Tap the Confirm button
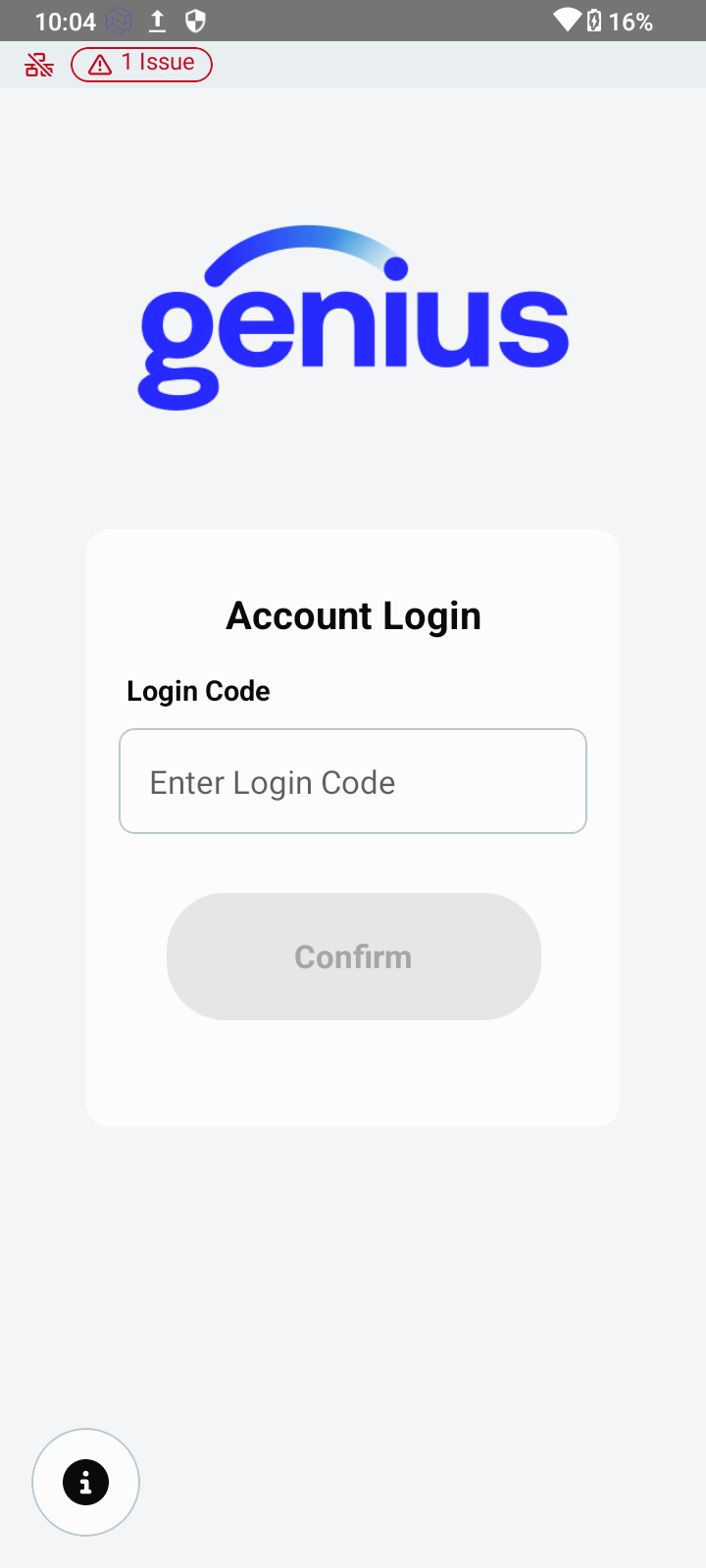 [x=354, y=956]
